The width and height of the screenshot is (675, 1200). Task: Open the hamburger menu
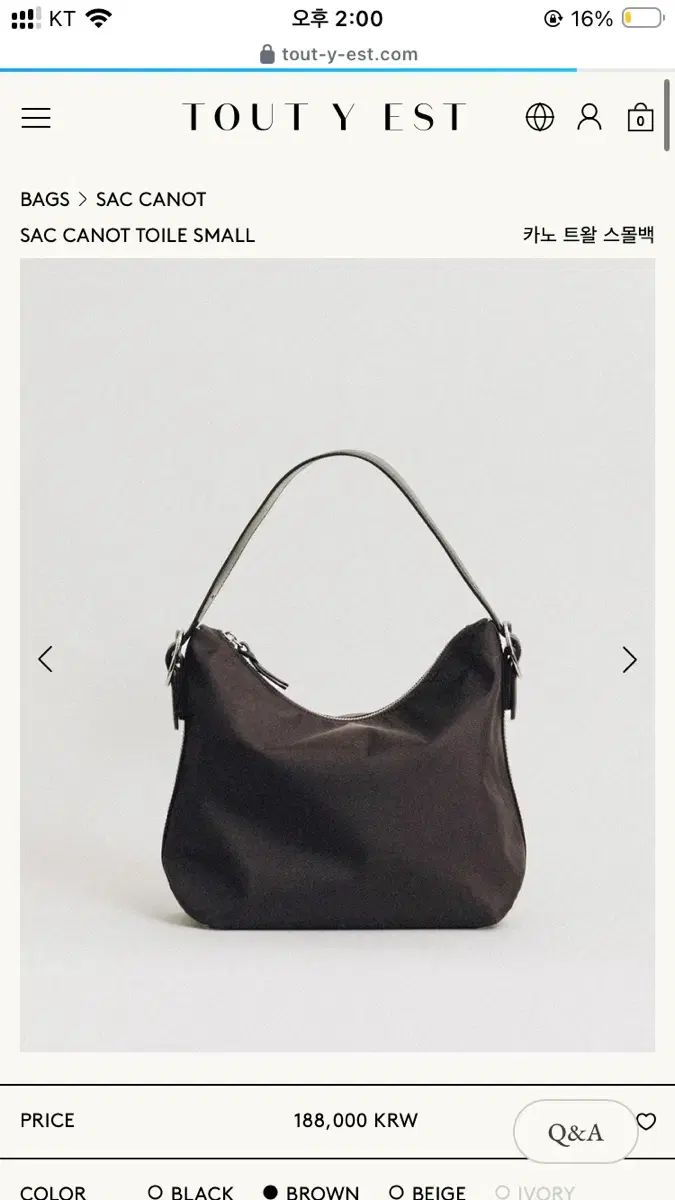[x=36, y=118]
